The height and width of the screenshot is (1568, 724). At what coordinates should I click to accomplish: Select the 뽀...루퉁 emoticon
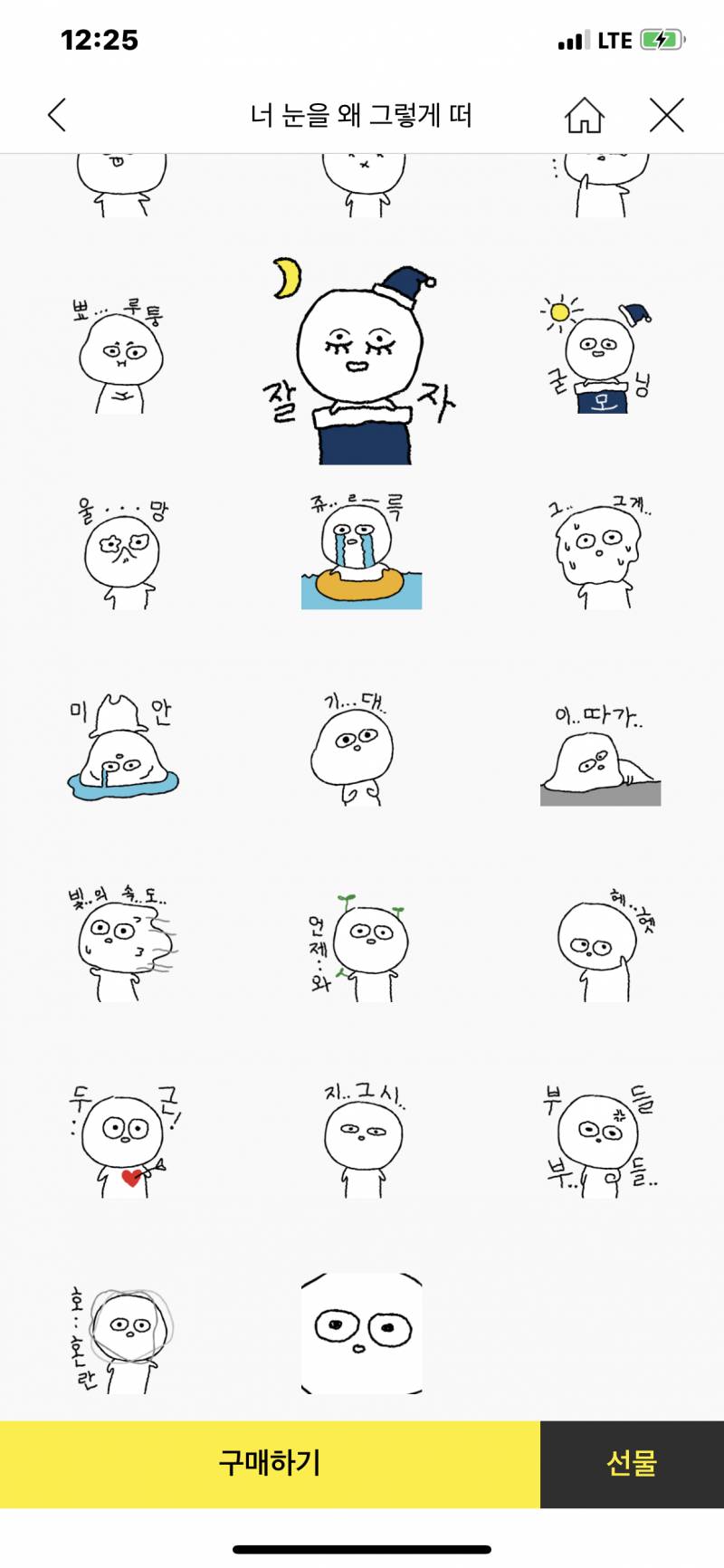click(120, 355)
